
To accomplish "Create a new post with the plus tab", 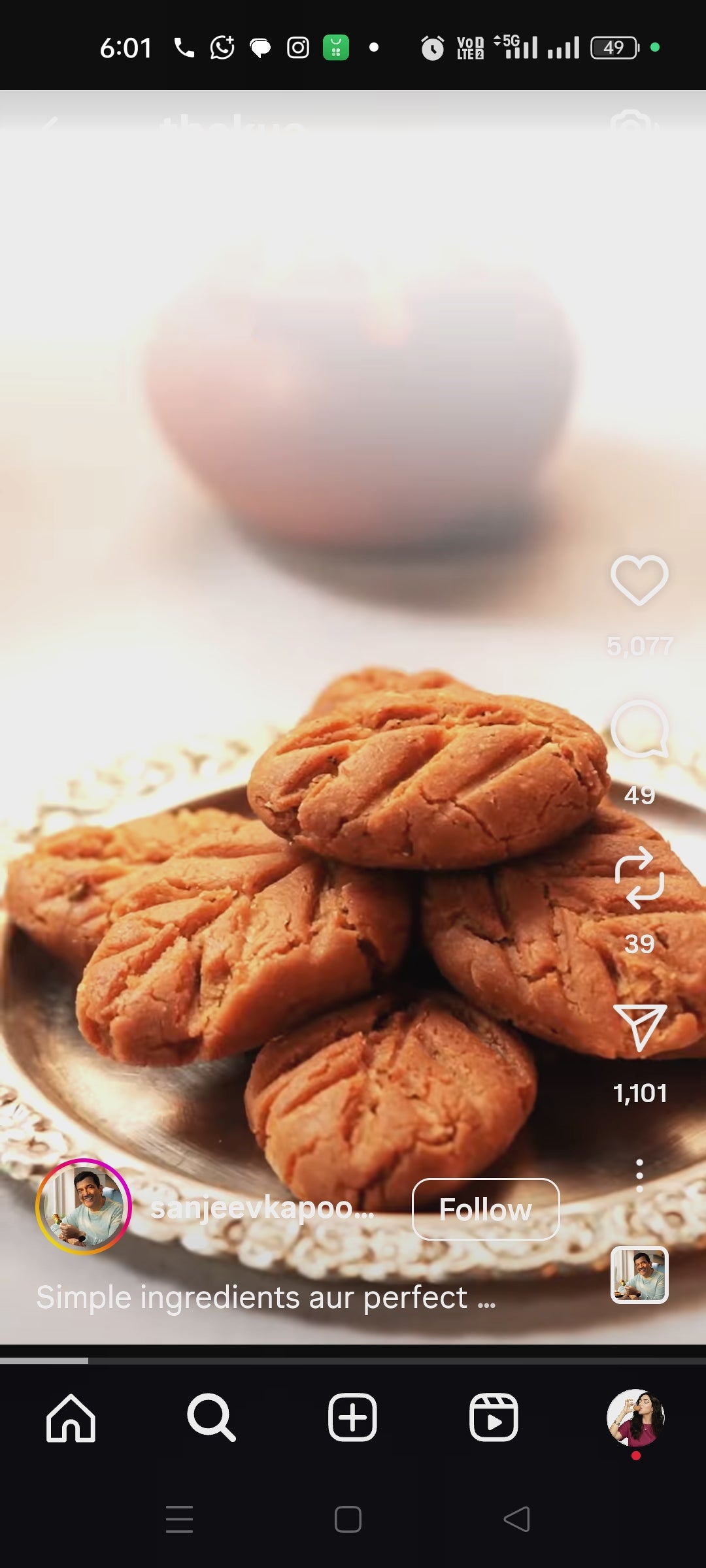I will click(x=352, y=1418).
